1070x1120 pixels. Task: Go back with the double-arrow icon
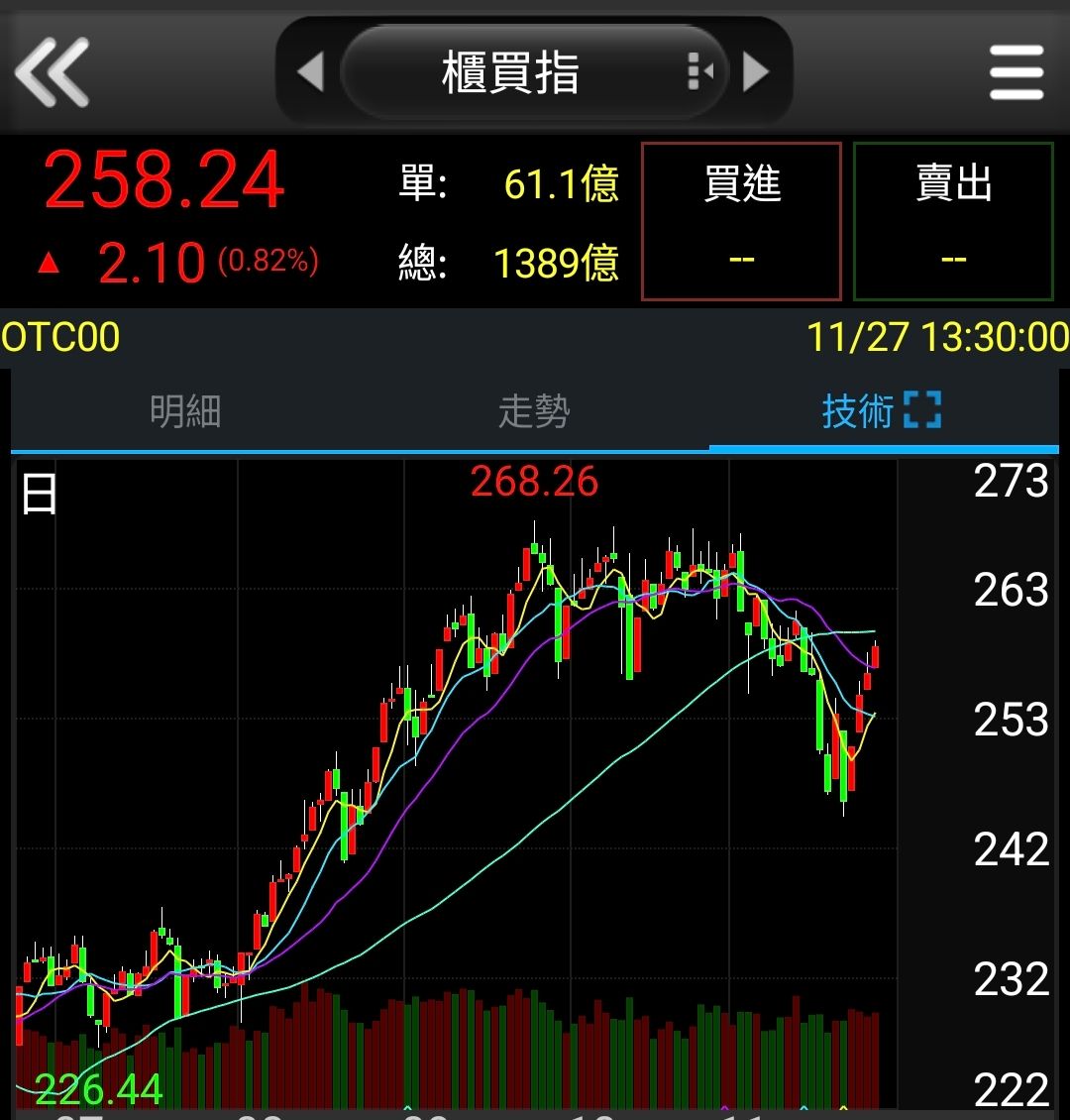point(53,71)
